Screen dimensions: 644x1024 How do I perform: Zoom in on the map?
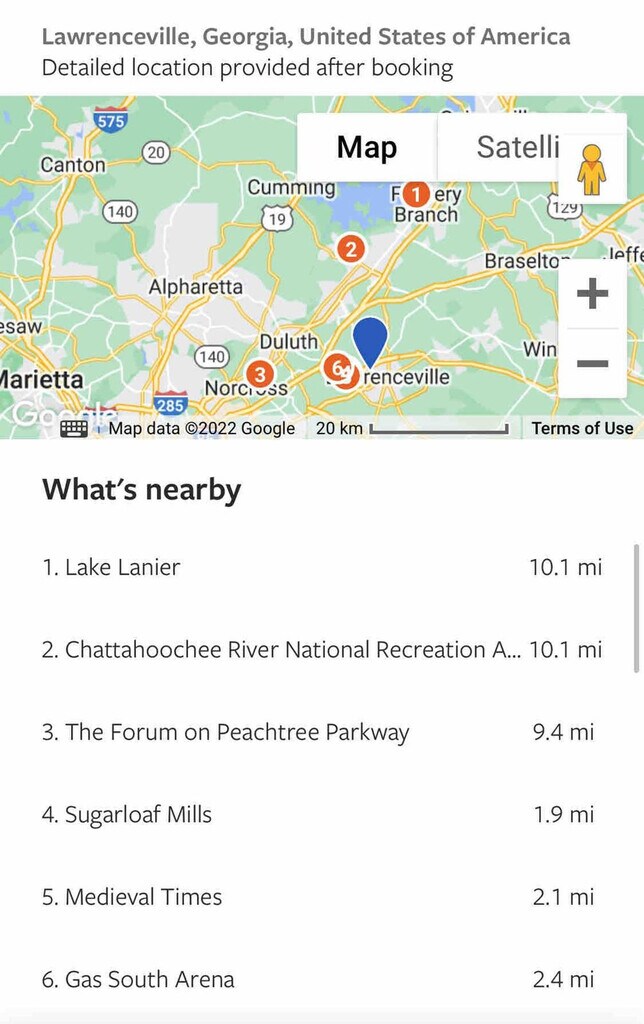(x=592, y=294)
